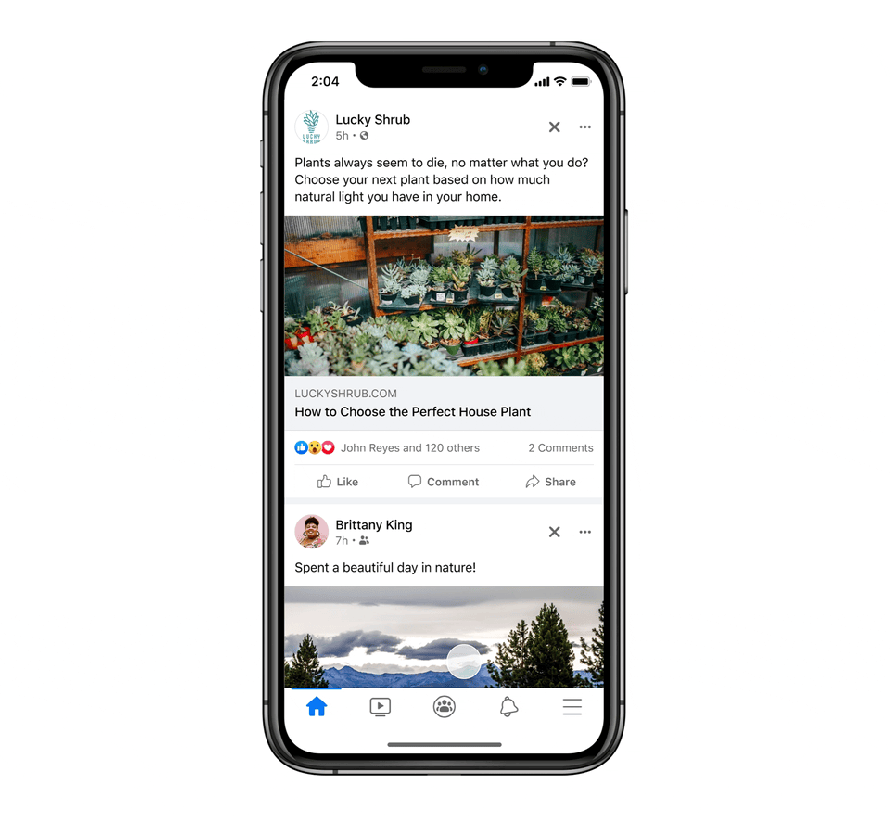This screenshot has width=890, height=816.
Task: Open the notifications bell tab
Action: pos(508,707)
